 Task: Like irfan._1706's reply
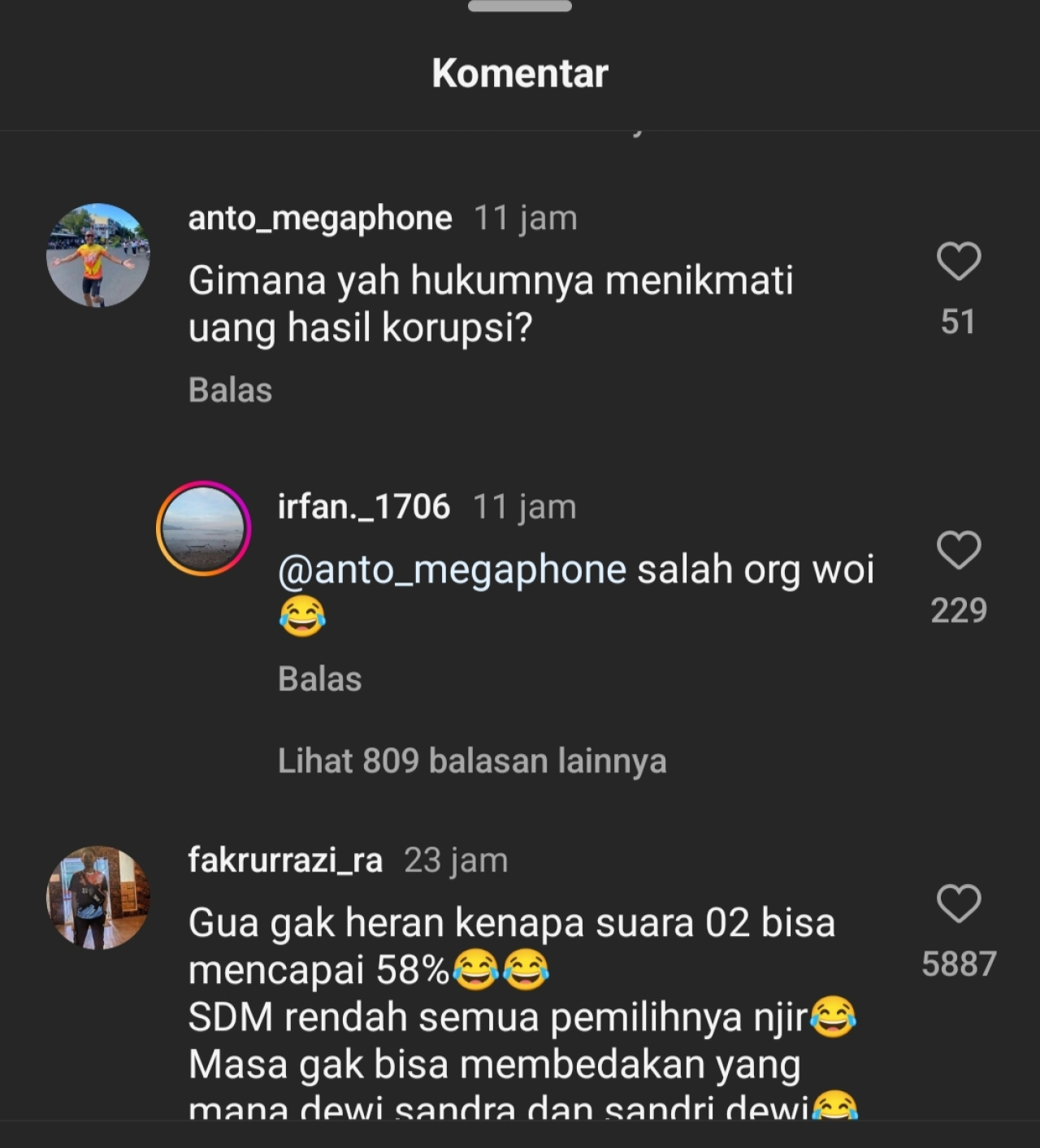coord(959,550)
